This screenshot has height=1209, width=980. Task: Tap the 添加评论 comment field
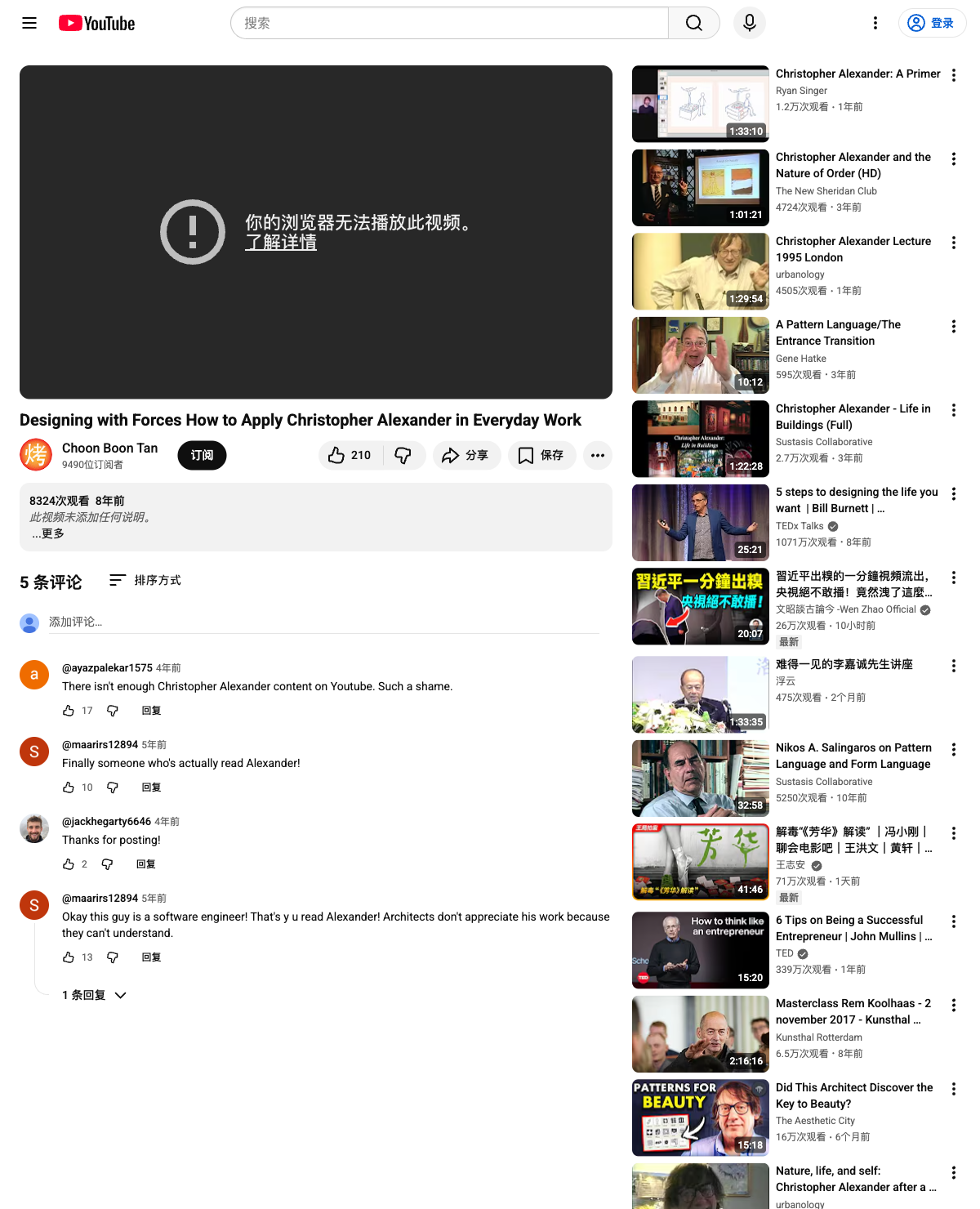[x=323, y=622]
